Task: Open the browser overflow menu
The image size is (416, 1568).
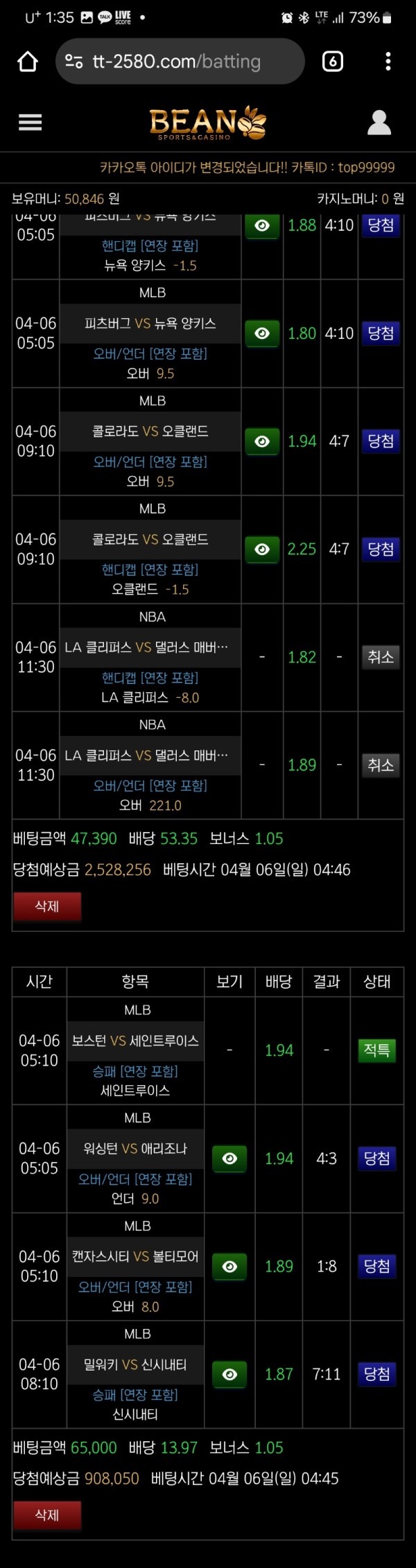Action: pyautogui.click(x=388, y=62)
